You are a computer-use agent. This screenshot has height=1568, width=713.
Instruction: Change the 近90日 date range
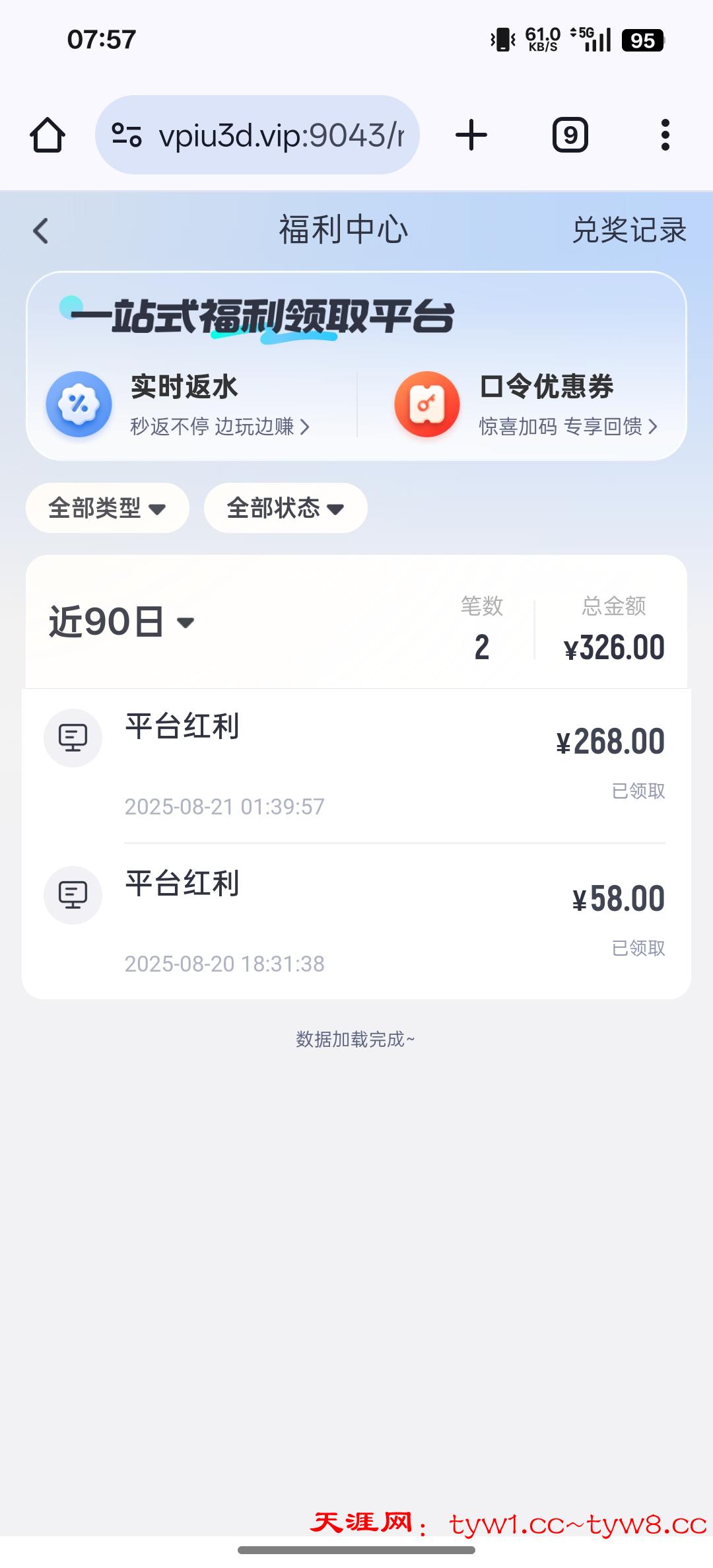tap(122, 622)
